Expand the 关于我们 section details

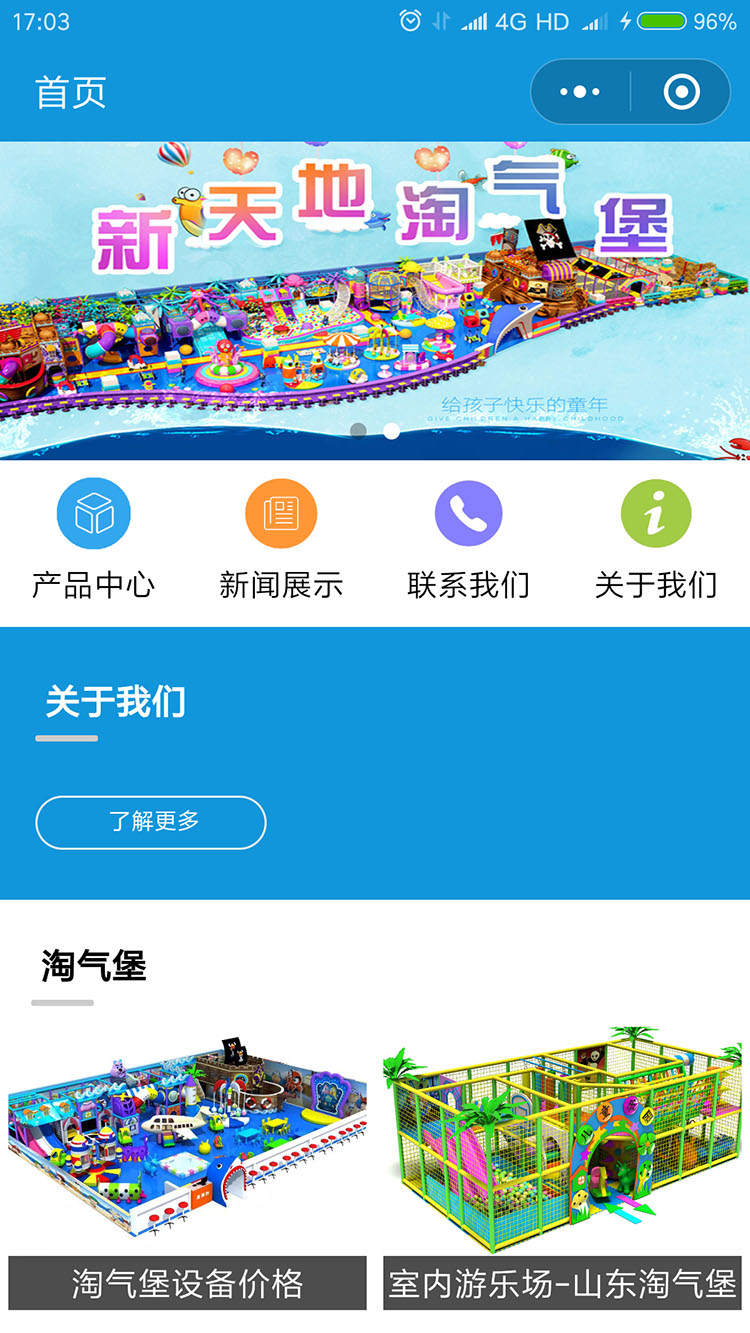pyautogui.click(x=150, y=822)
